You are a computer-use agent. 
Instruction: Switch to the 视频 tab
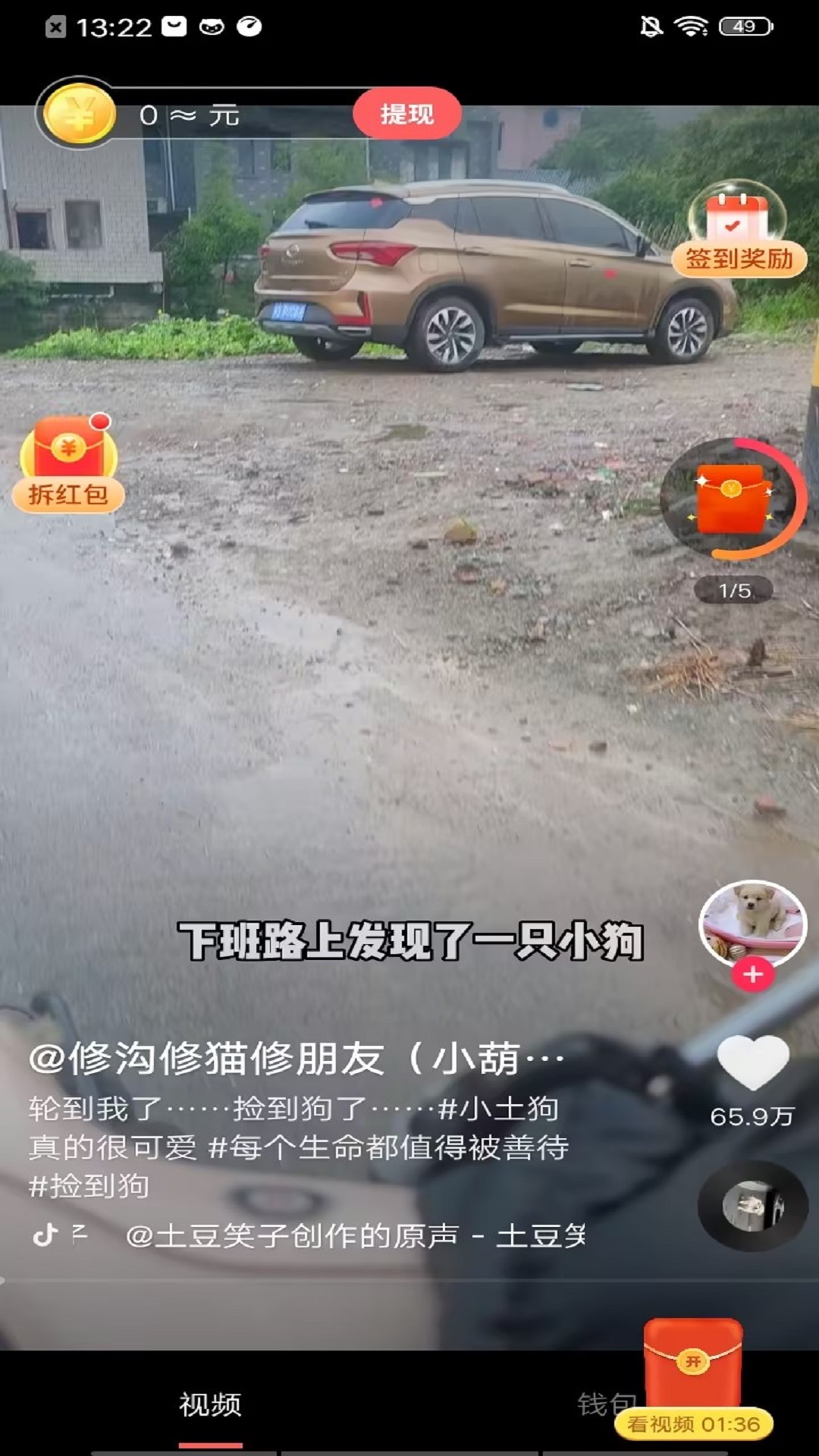(210, 1405)
